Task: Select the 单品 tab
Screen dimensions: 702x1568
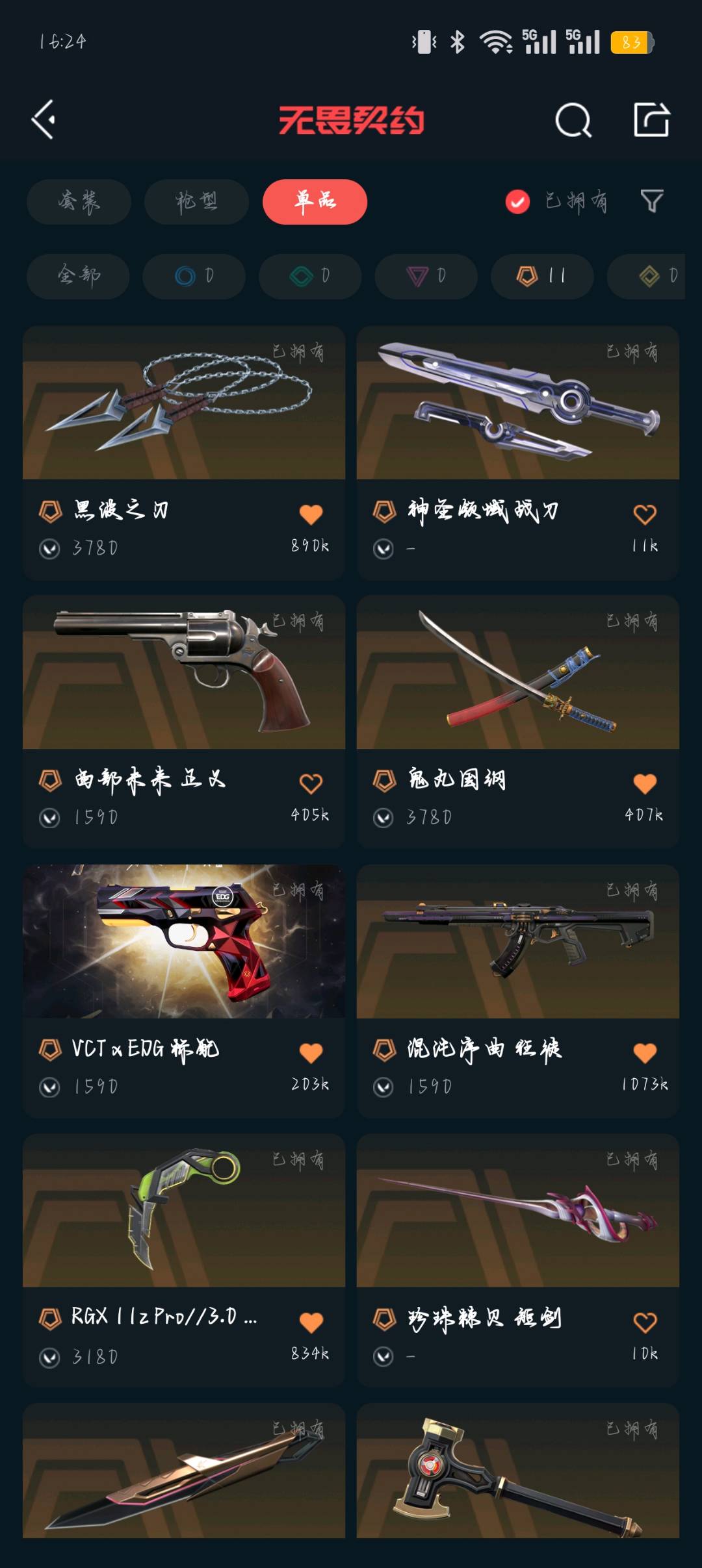Action: [315, 202]
